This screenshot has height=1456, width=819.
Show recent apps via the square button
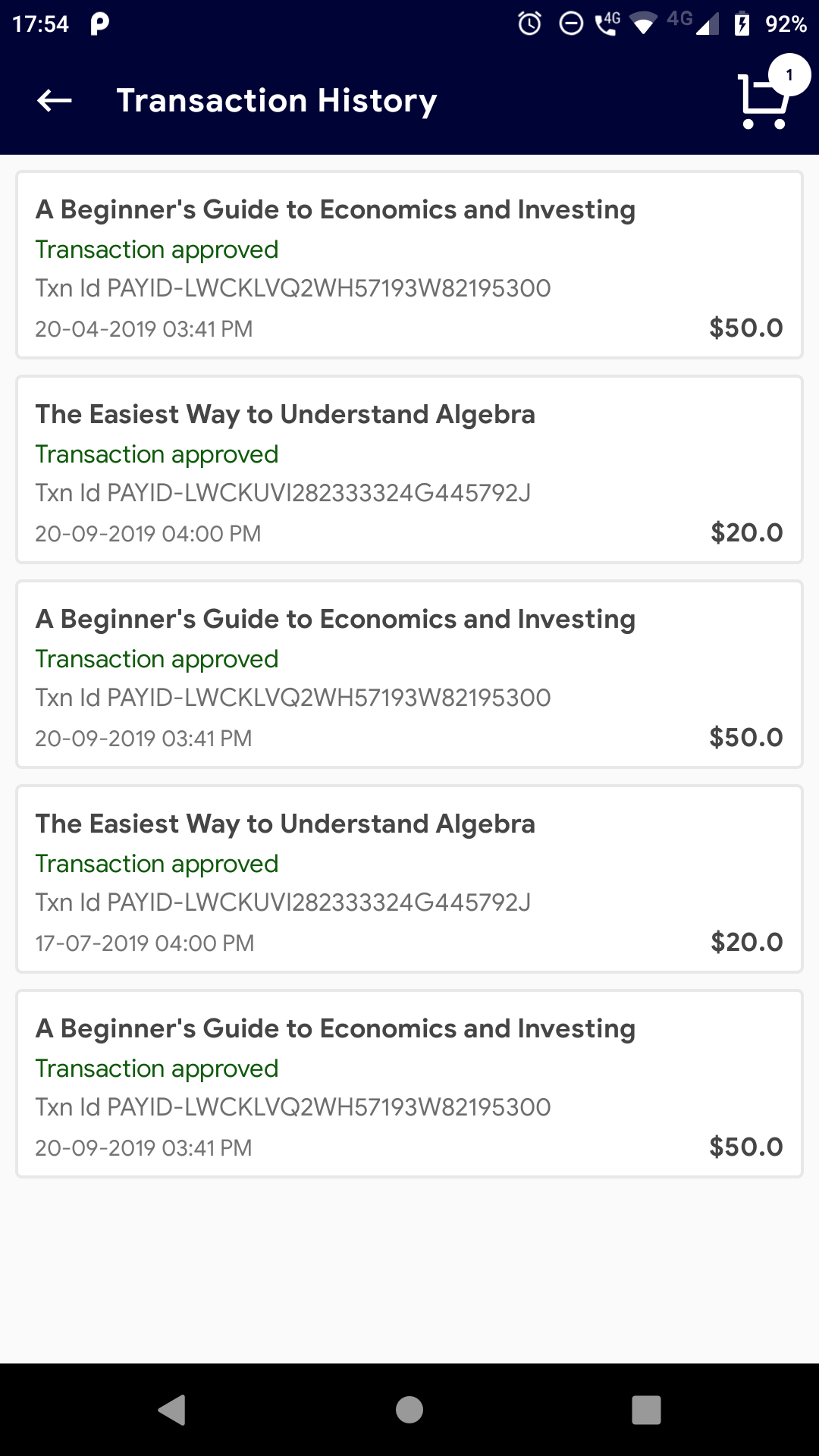pos(646,1410)
